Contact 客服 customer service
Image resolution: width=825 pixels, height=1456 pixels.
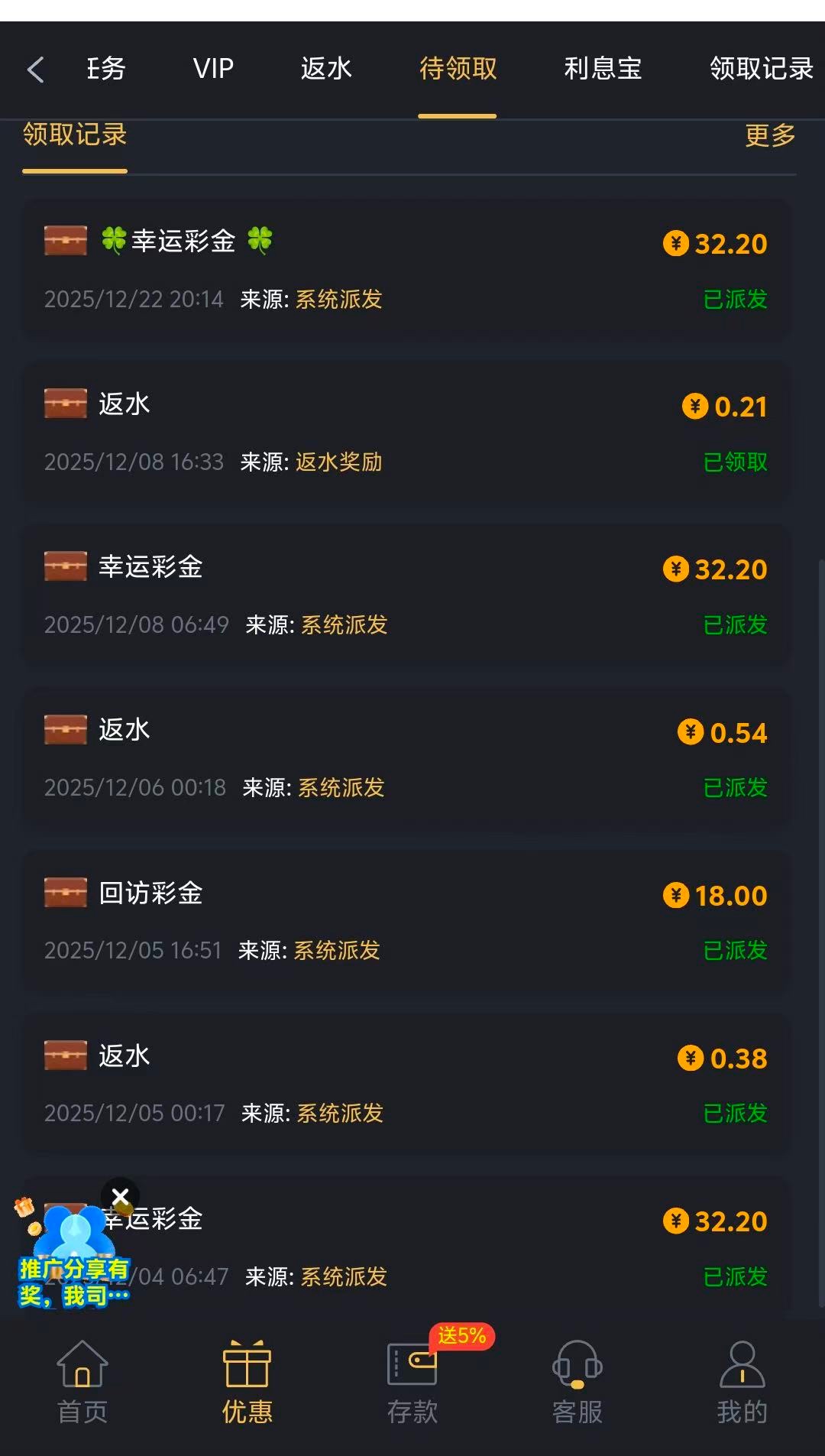tap(577, 1382)
